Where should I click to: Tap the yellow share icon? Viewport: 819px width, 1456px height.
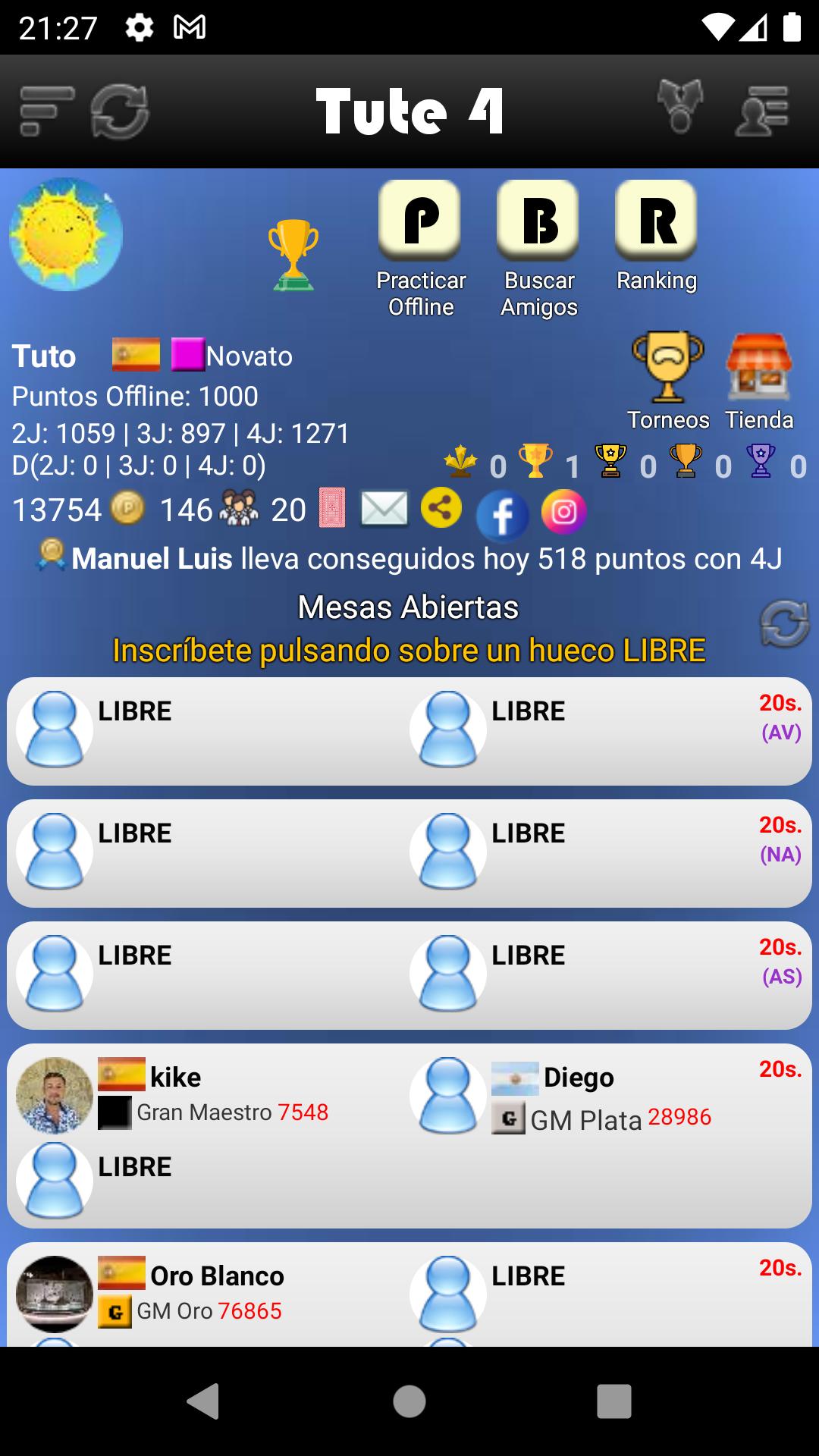(441, 508)
